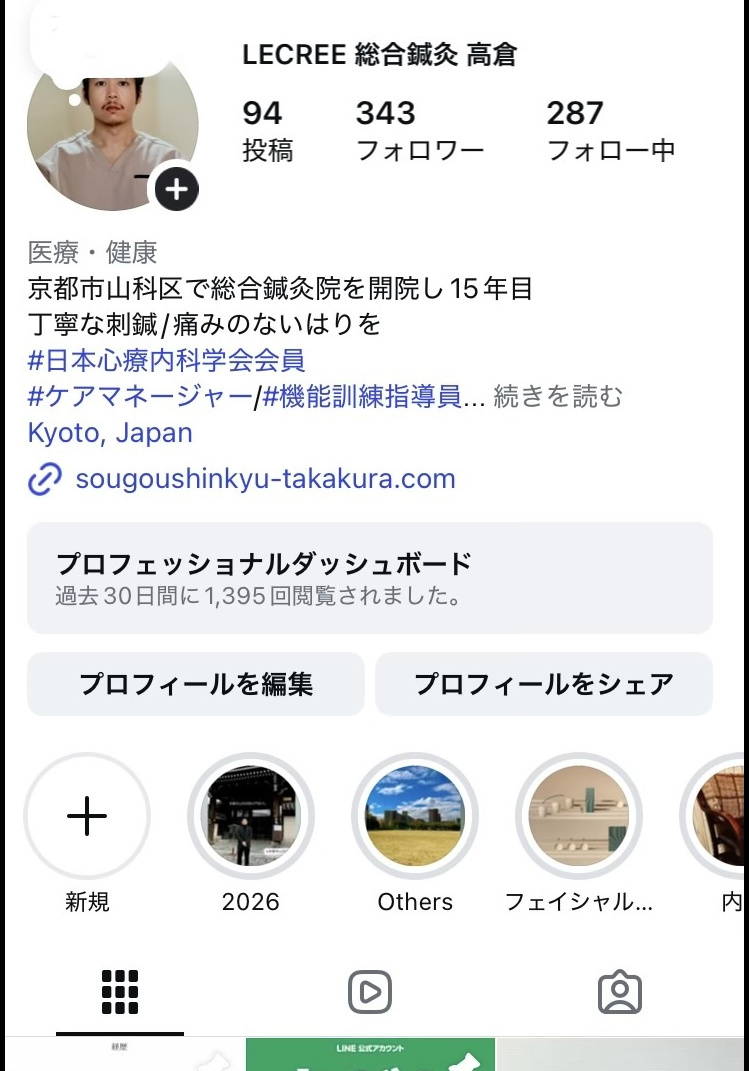The width and height of the screenshot is (749, 1071).
Task: Open sougoushinkyu-takakura.com link
Action: [x=264, y=479]
